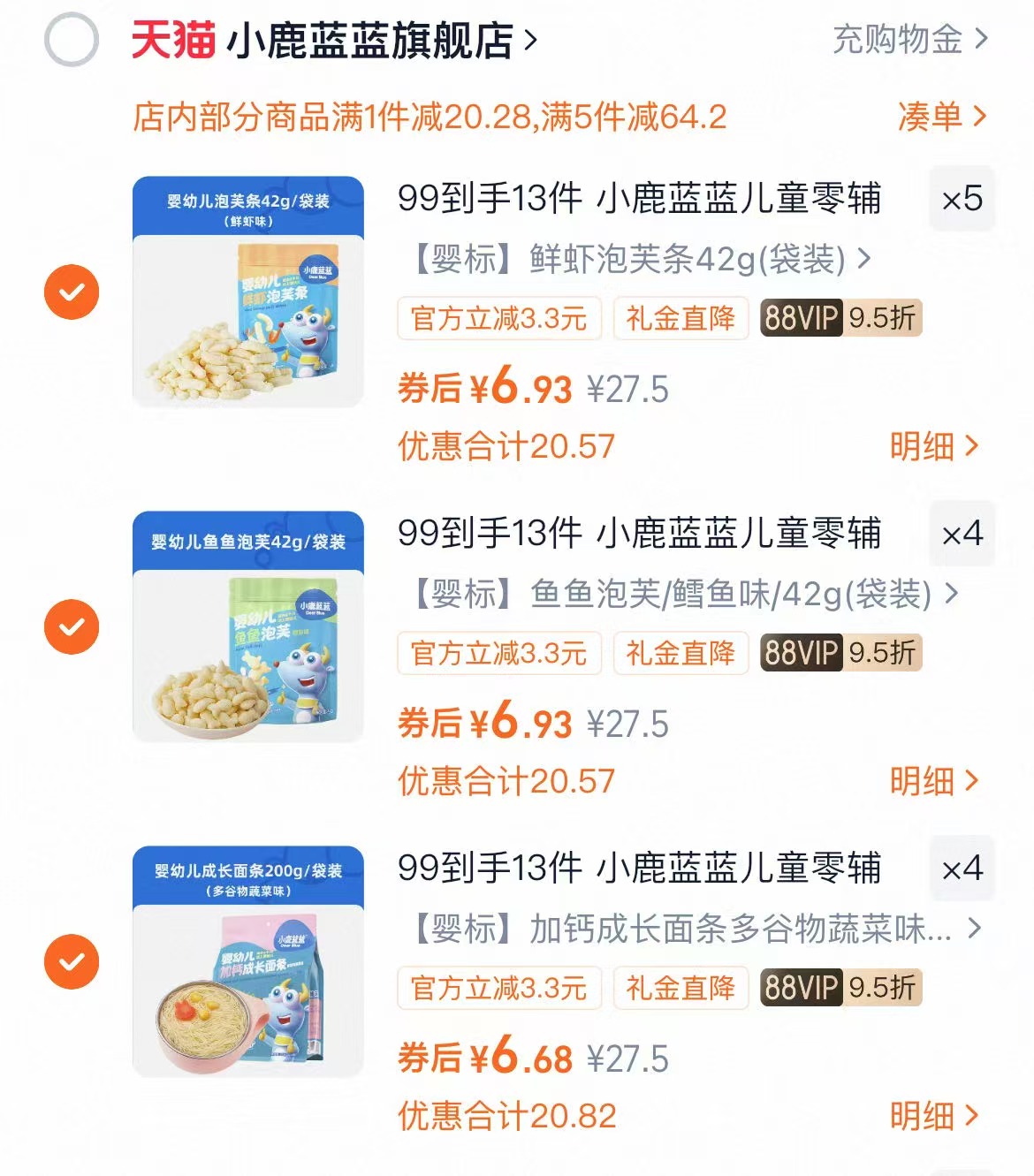This screenshot has width=1034, height=1176.
Task: Click the 官方立减3.3元 coupon tag on 鲜虾泡芙条
Action: [498, 319]
